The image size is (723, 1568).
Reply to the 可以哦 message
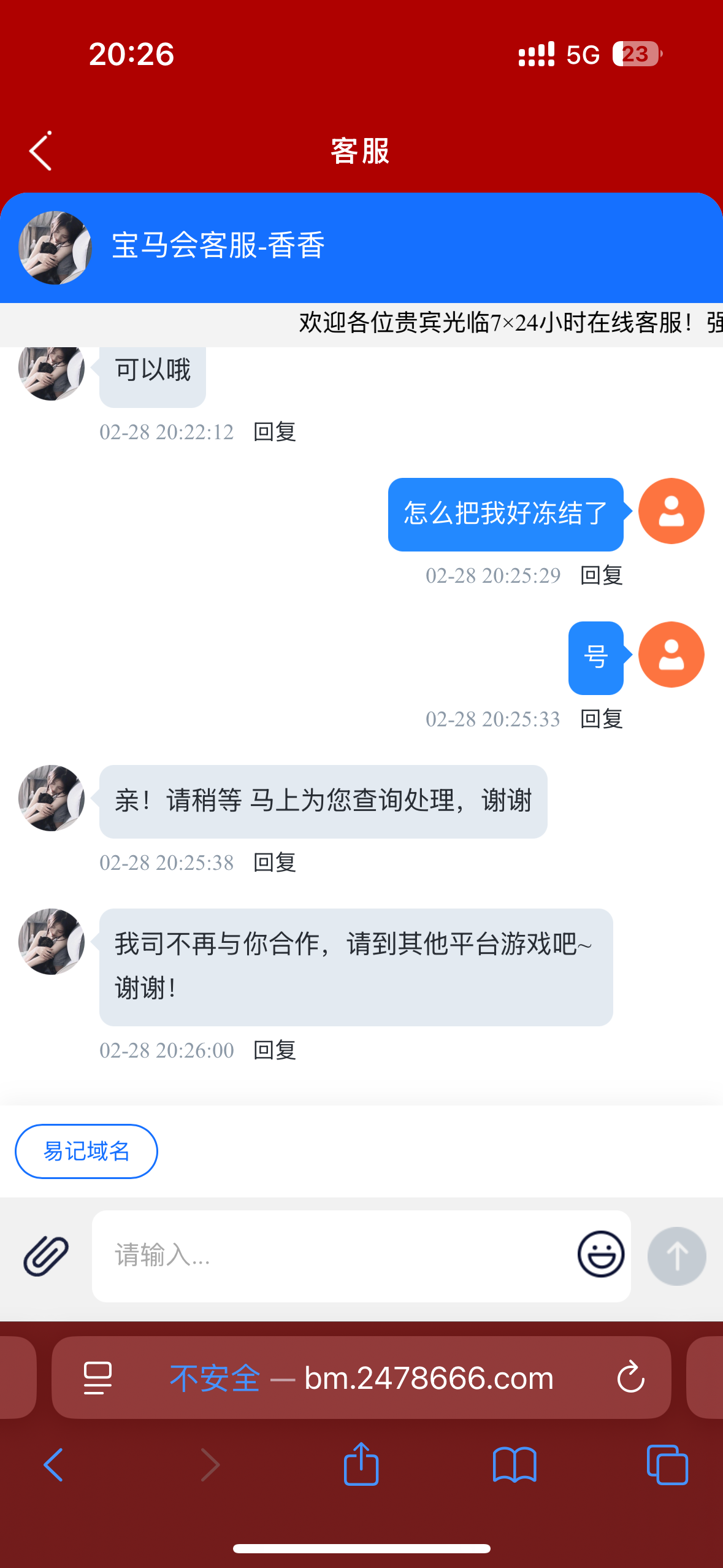click(275, 432)
